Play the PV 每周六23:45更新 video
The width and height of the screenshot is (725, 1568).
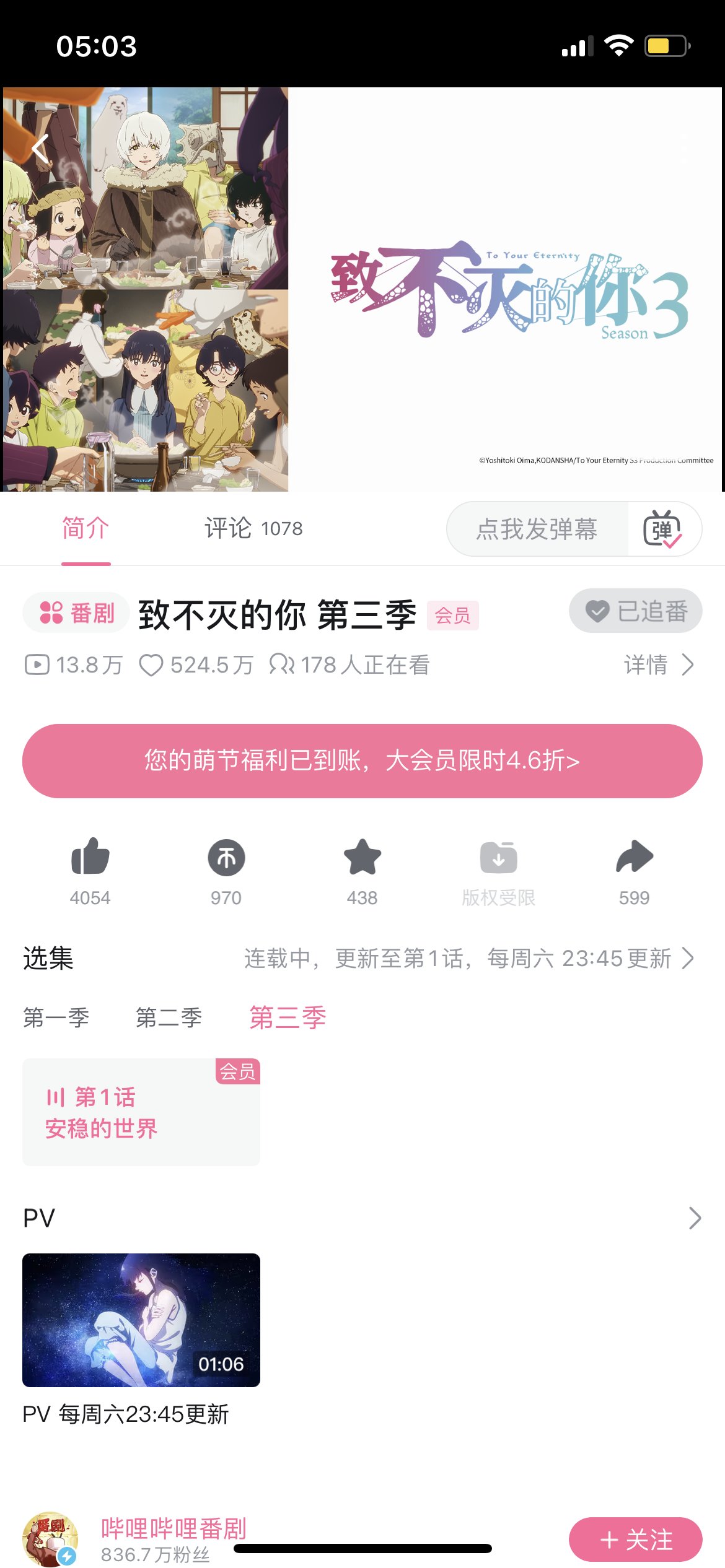click(x=141, y=1320)
